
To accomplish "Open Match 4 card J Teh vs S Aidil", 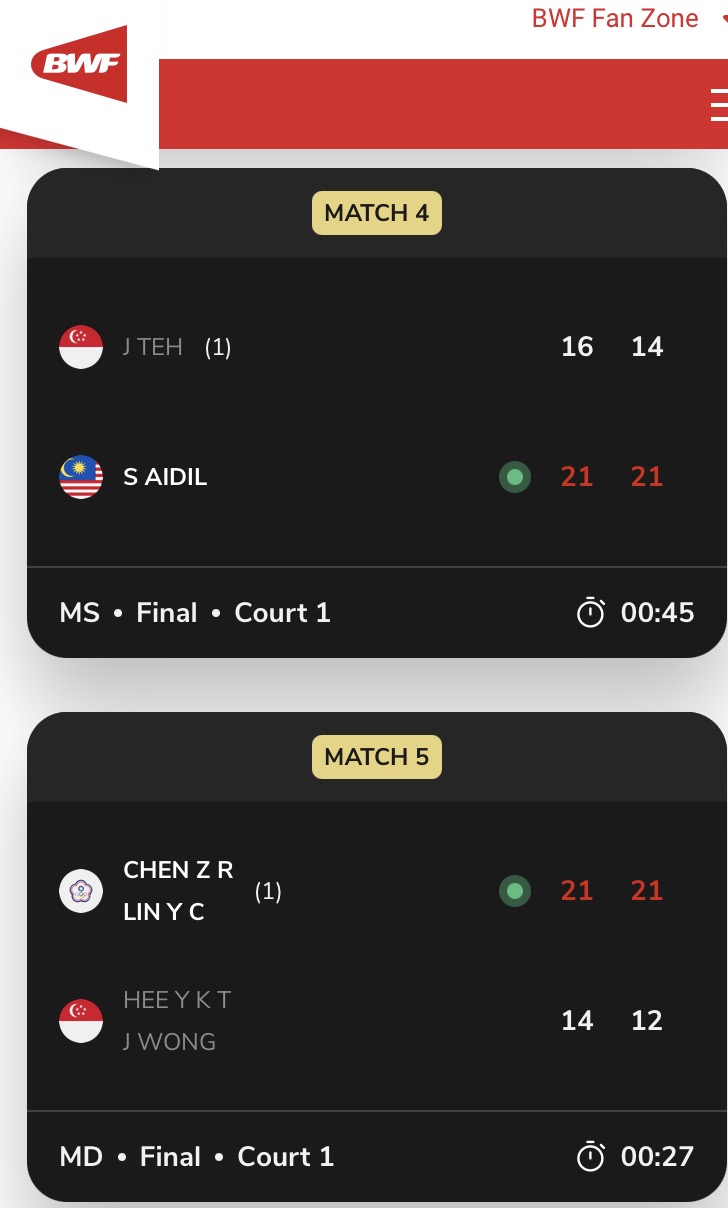I will [x=377, y=413].
